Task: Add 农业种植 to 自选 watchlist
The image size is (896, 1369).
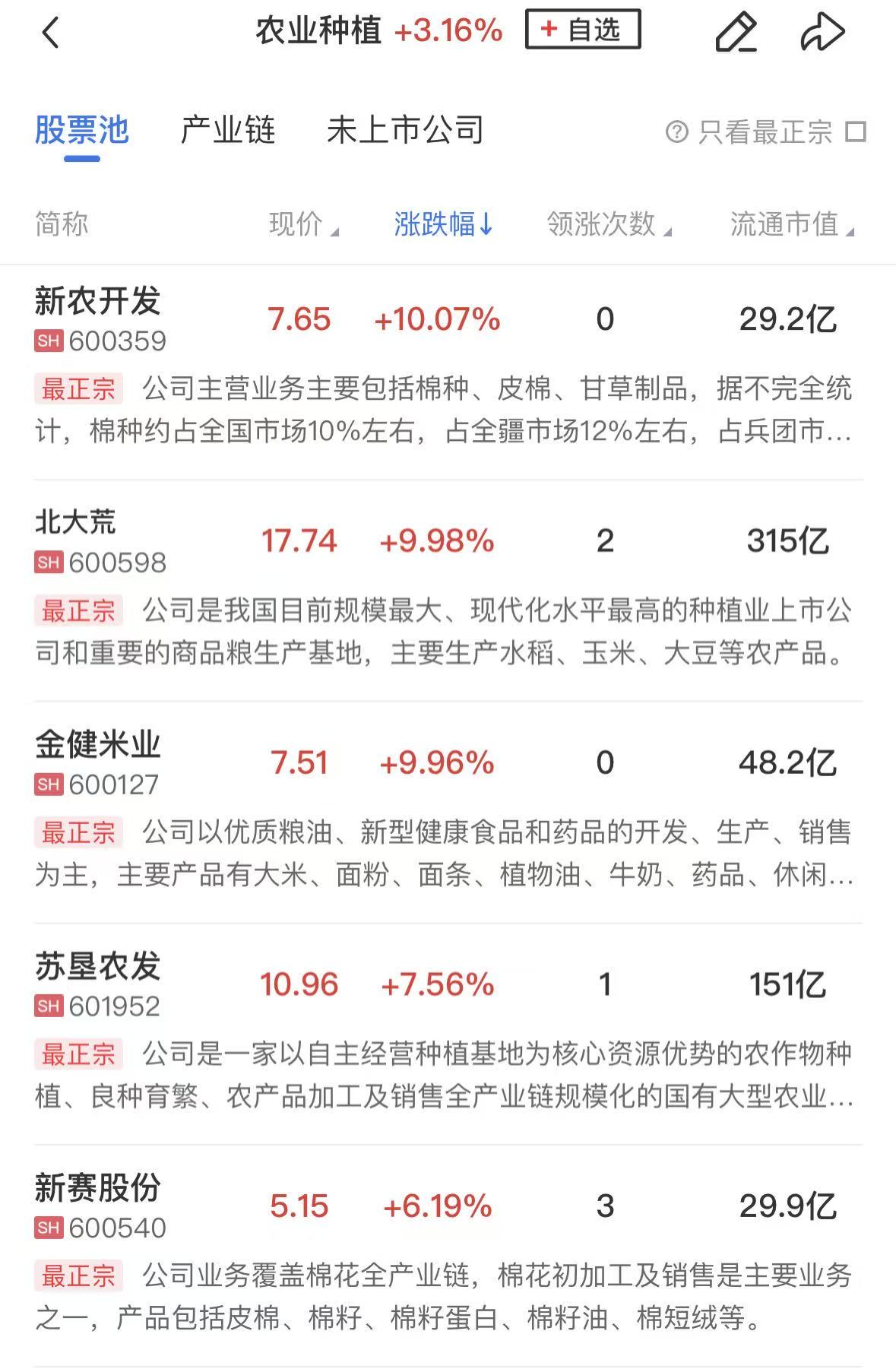Action: click(x=582, y=30)
